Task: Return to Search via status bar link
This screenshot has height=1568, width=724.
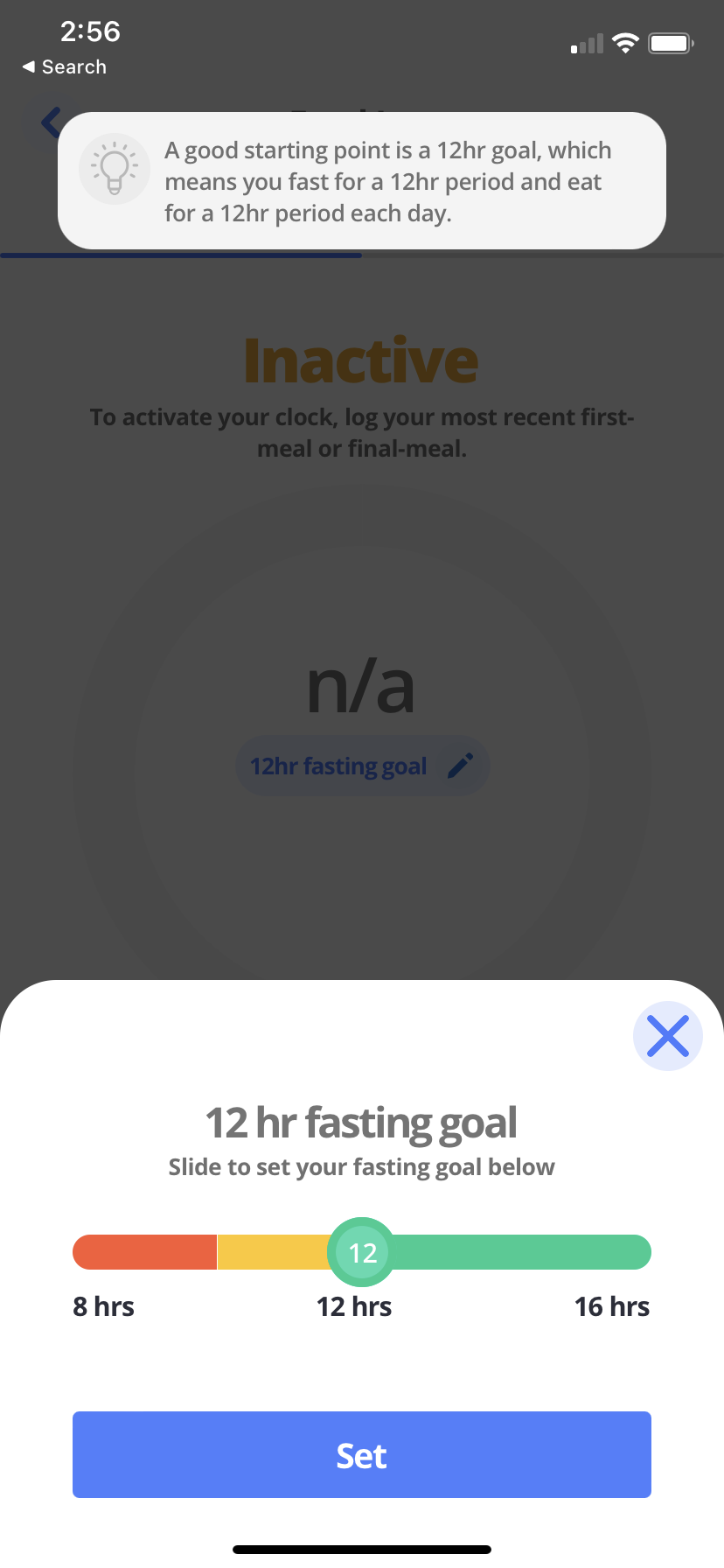Action: tap(64, 67)
